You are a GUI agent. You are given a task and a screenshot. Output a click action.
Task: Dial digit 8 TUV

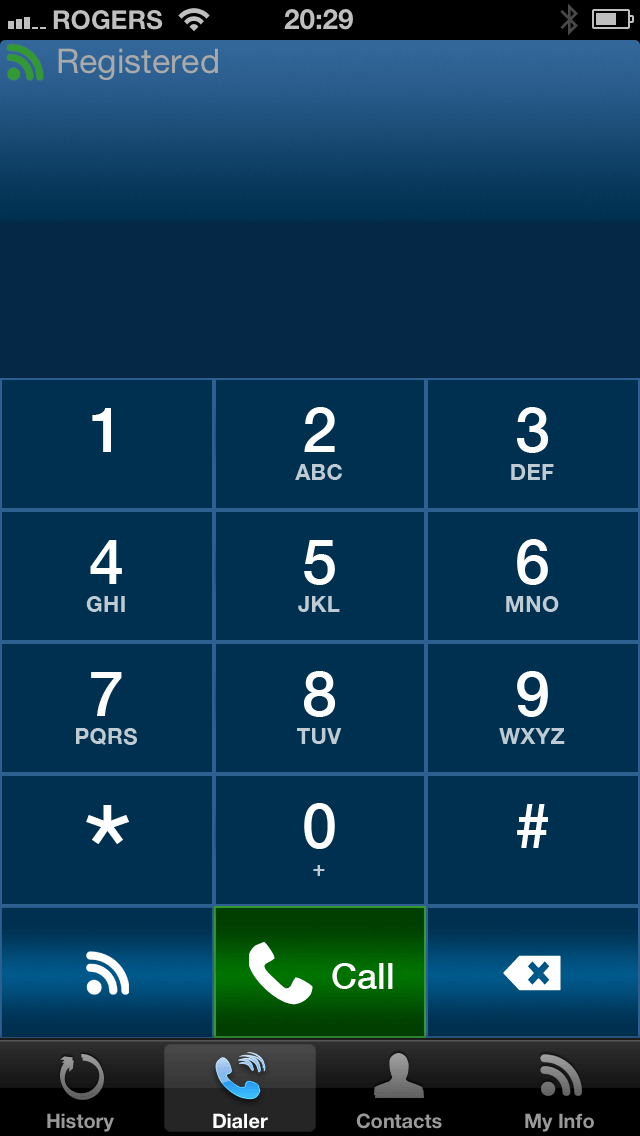click(320, 708)
